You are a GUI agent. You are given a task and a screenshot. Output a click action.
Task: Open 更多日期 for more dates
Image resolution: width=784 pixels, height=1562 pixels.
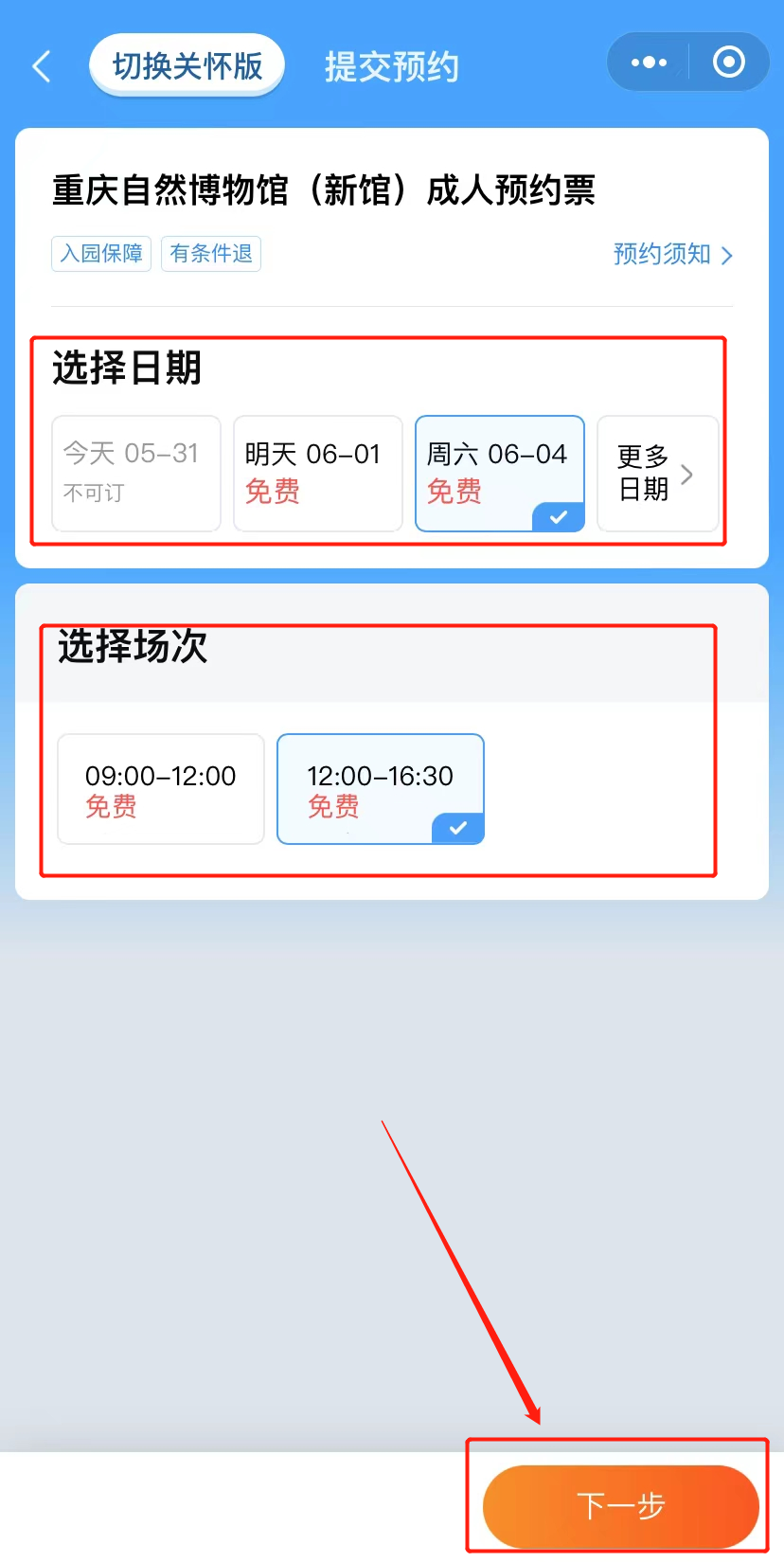tap(657, 473)
